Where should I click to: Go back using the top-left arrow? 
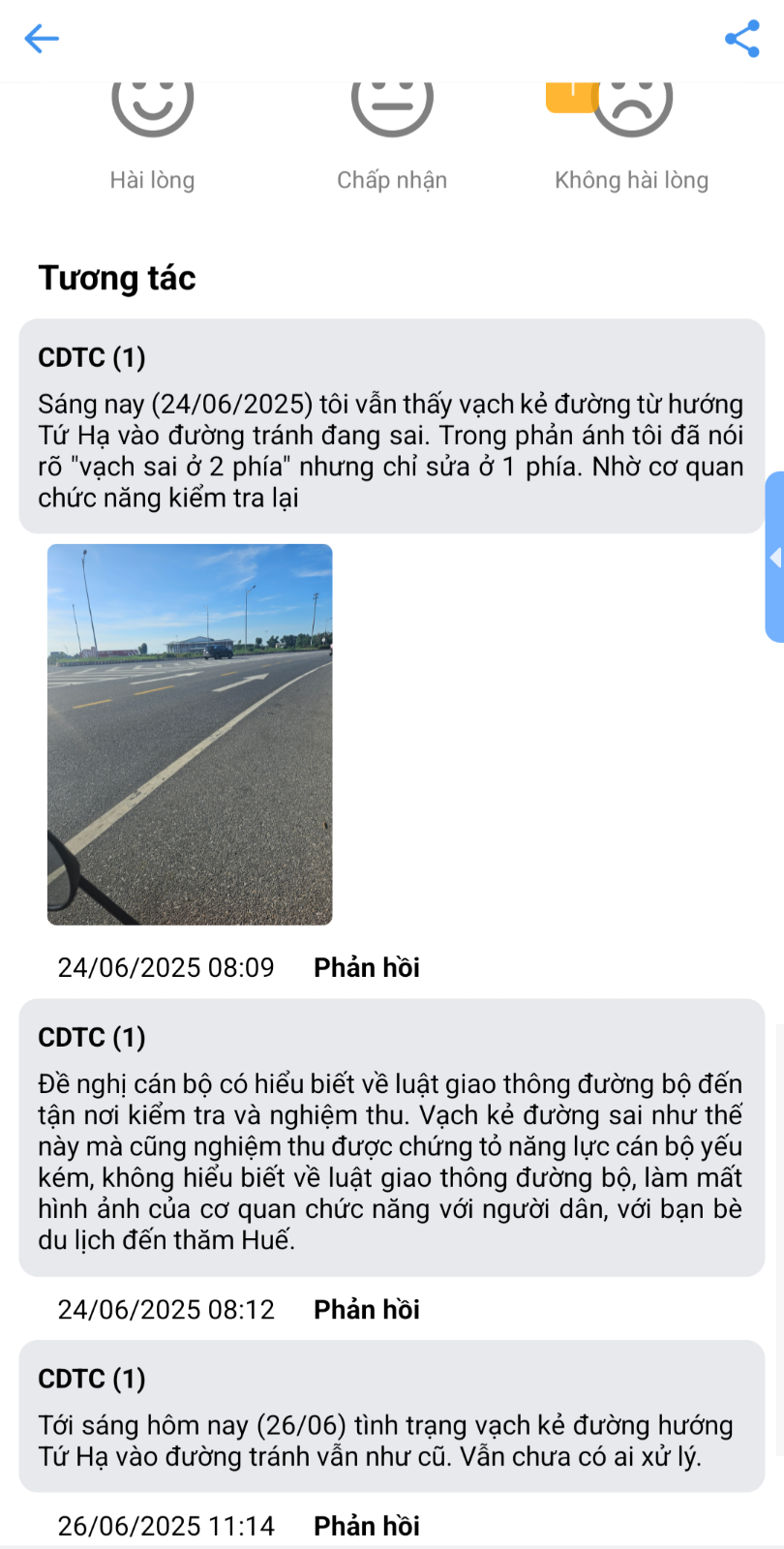pos(42,39)
